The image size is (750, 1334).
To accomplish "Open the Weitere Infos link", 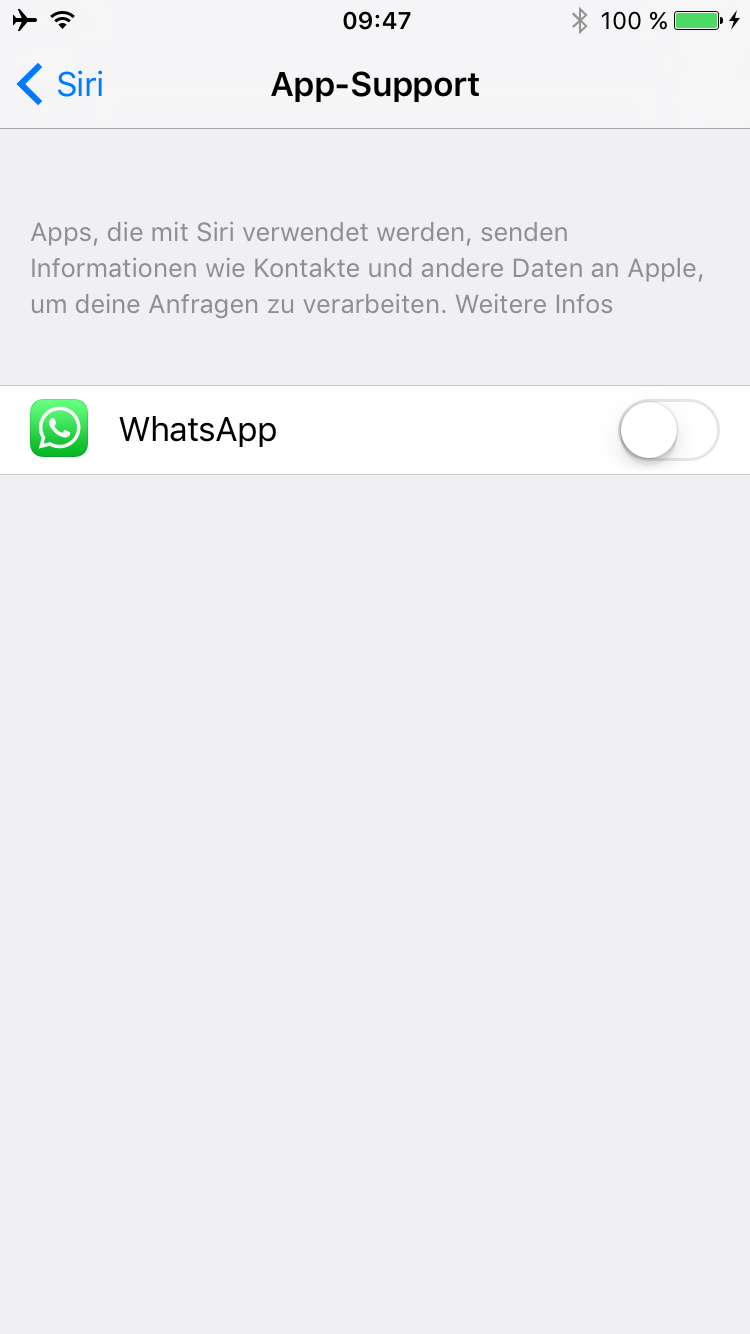I will tap(534, 304).
